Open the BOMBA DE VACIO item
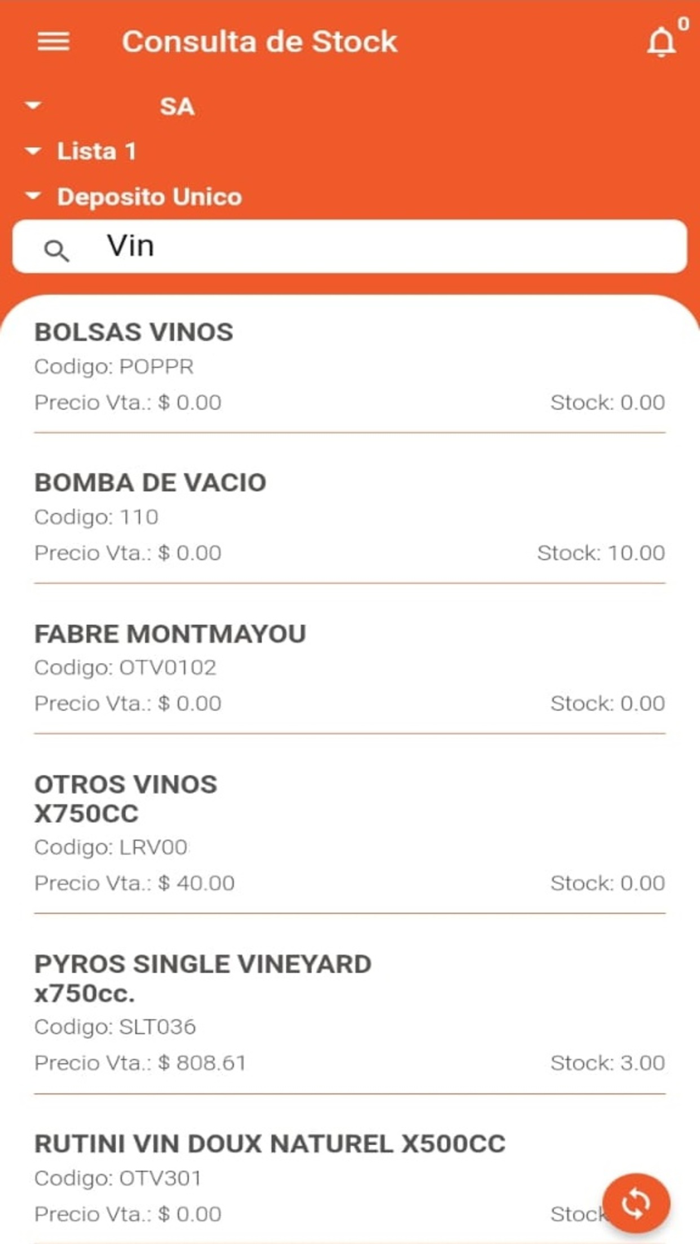700x1244 pixels. click(349, 517)
